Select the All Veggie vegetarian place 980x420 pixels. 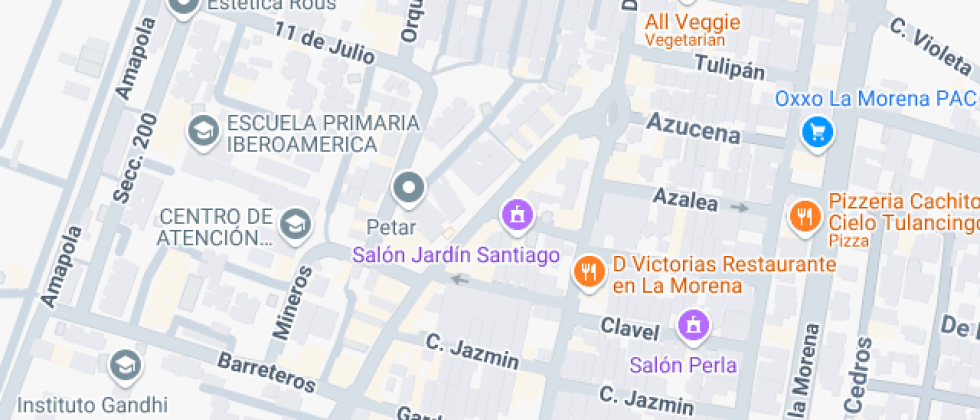pos(692,23)
